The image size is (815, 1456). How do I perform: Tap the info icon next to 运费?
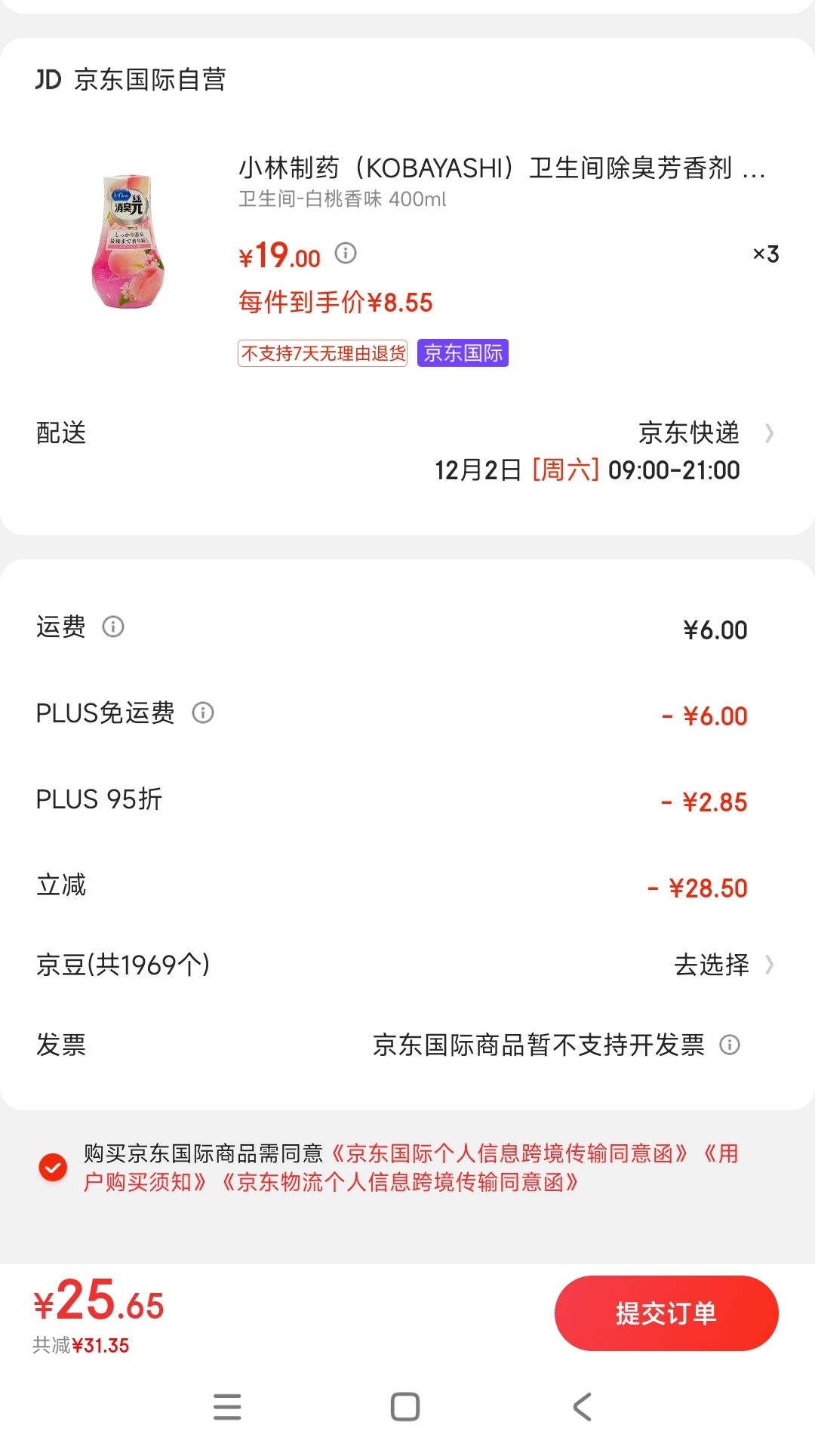[x=113, y=626]
